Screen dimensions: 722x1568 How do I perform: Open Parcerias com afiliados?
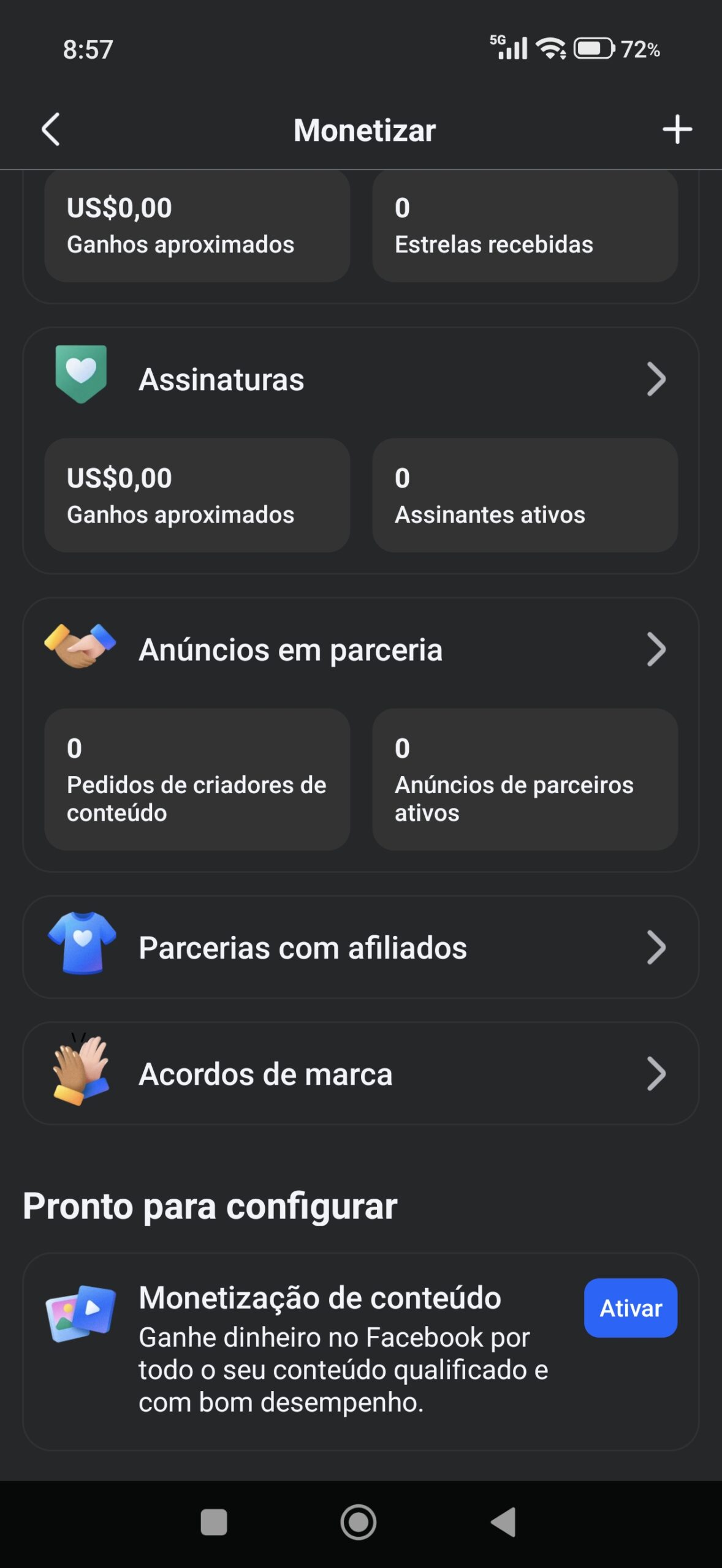point(360,948)
